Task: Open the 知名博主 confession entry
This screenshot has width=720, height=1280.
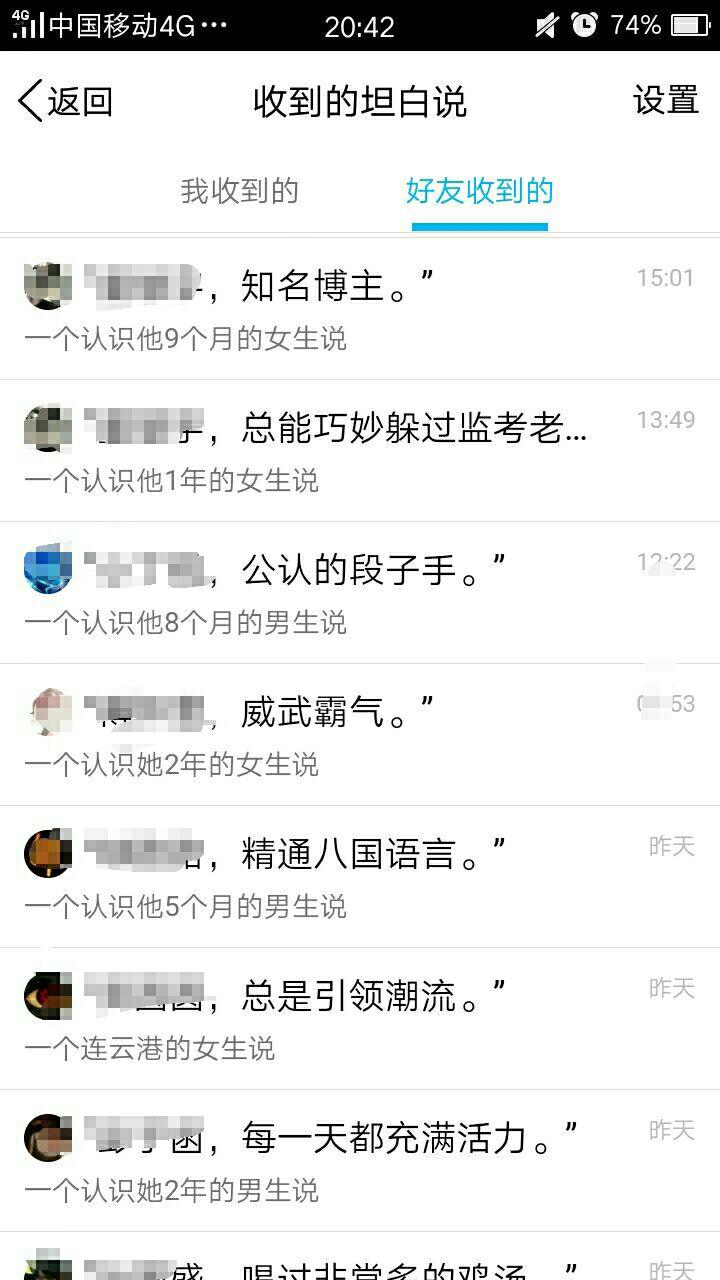Action: [x=360, y=309]
